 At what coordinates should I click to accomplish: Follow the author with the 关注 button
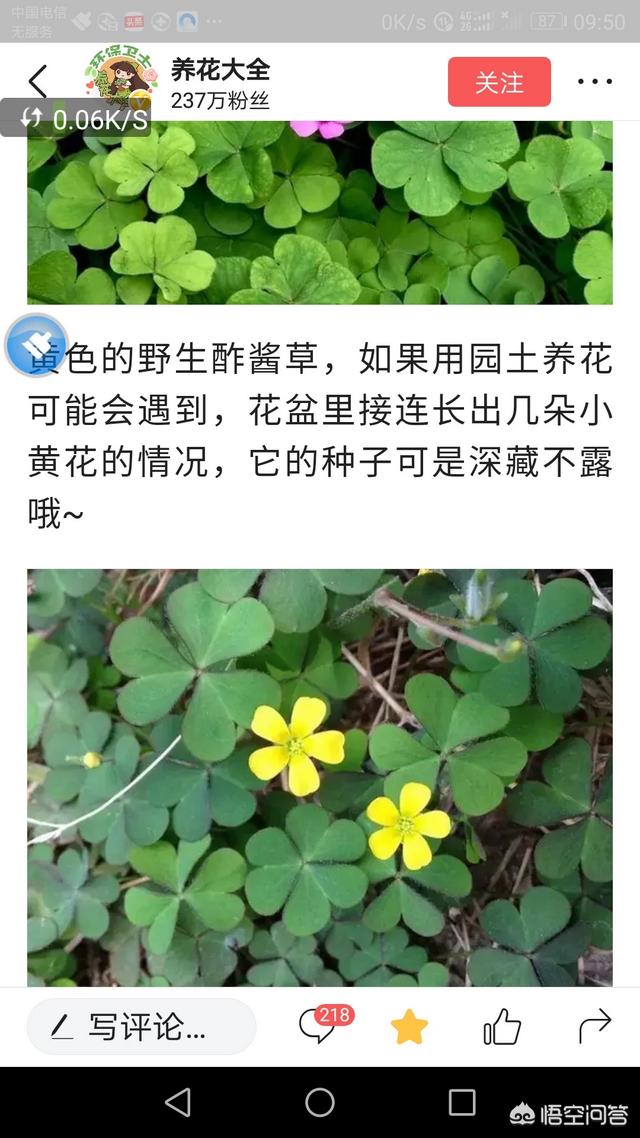pyautogui.click(x=499, y=82)
